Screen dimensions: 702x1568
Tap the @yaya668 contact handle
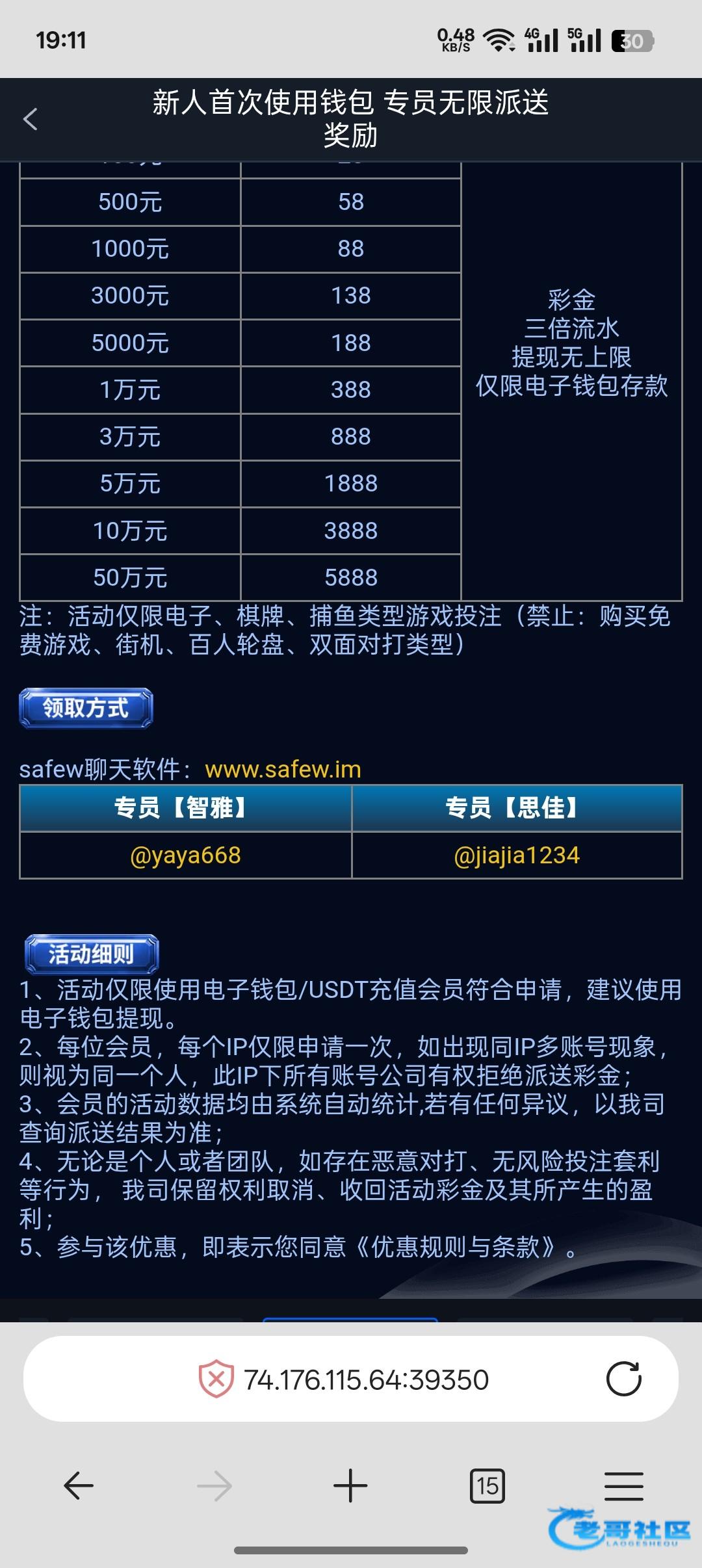click(186, 855)
